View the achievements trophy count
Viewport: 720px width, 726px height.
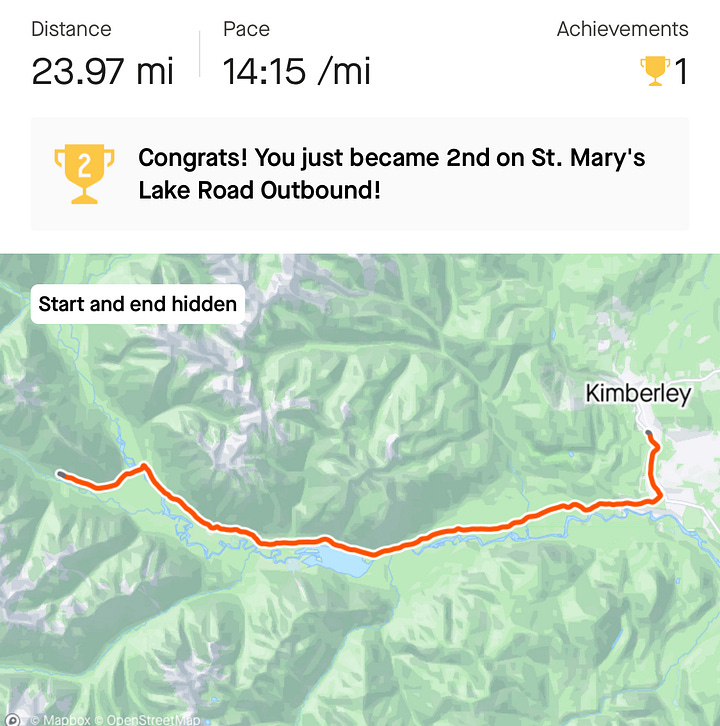click(664, 71)
